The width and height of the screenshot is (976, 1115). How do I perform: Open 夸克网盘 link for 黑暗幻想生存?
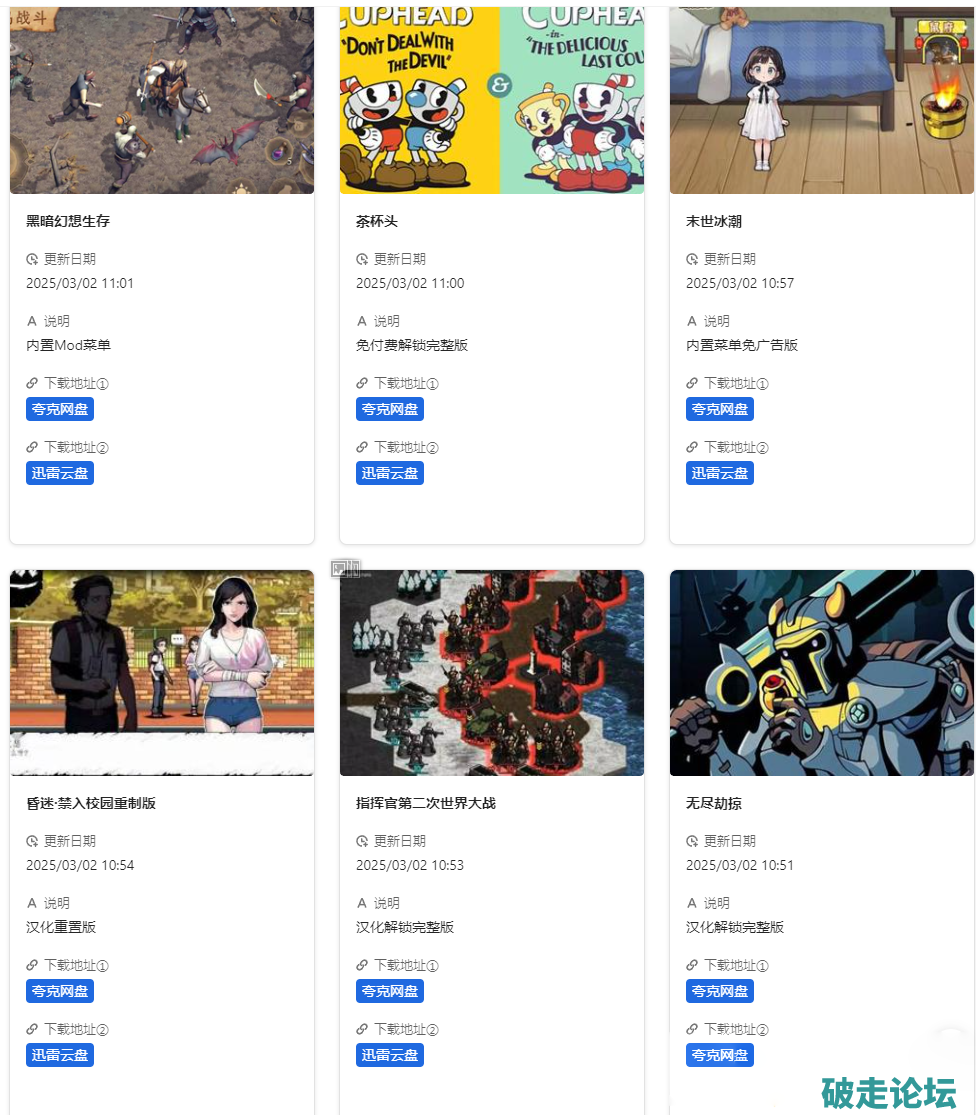coord(60,409)
